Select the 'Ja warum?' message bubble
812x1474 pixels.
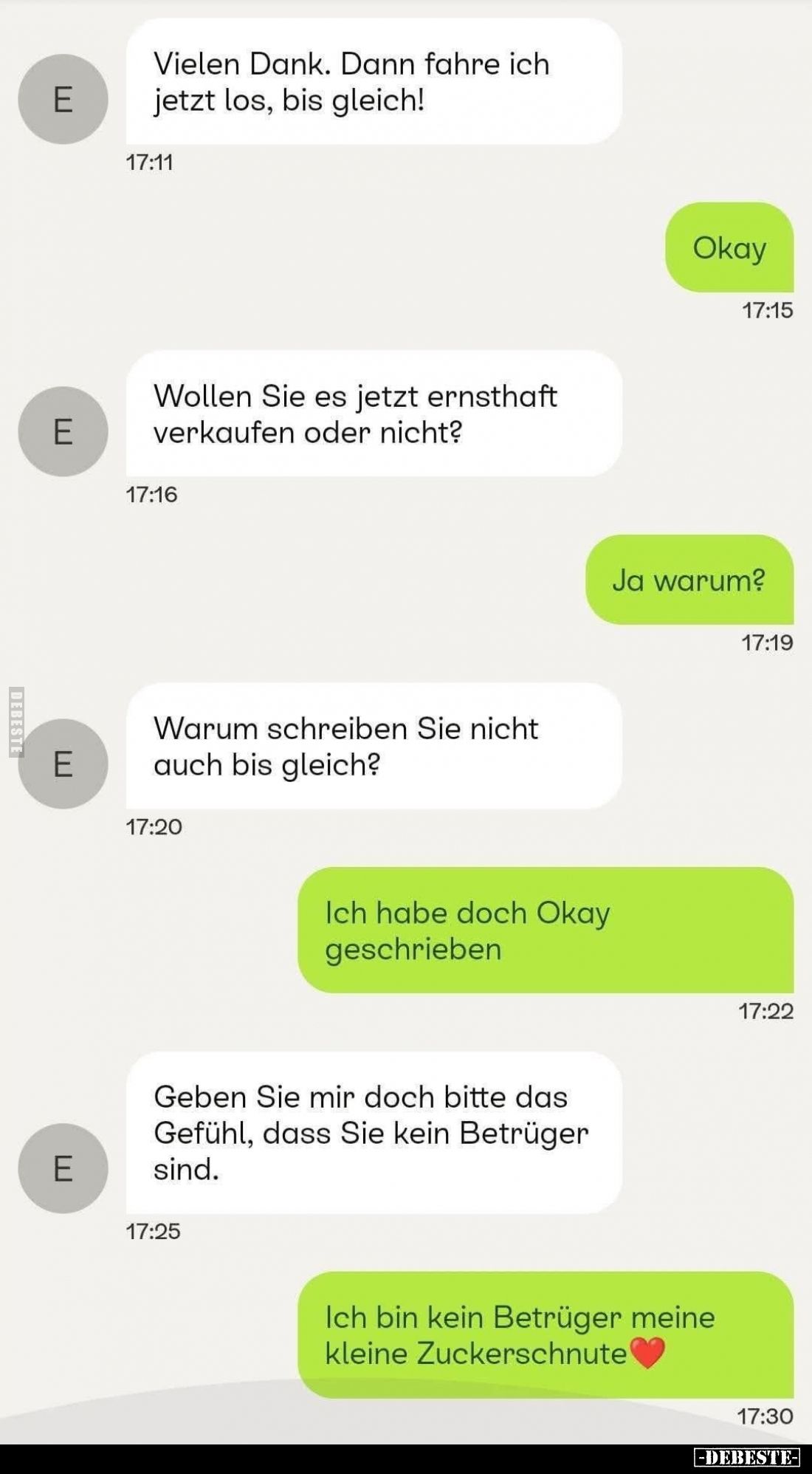pyautogui.click(x=690, y=580)
